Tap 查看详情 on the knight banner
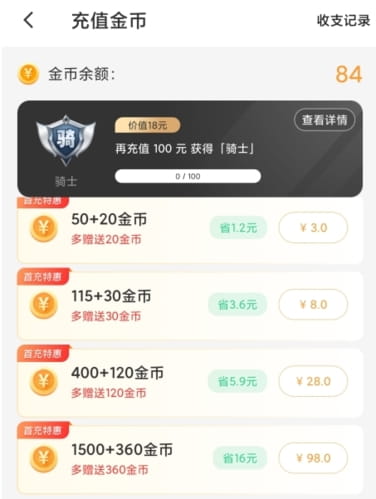 click(324, 120)
